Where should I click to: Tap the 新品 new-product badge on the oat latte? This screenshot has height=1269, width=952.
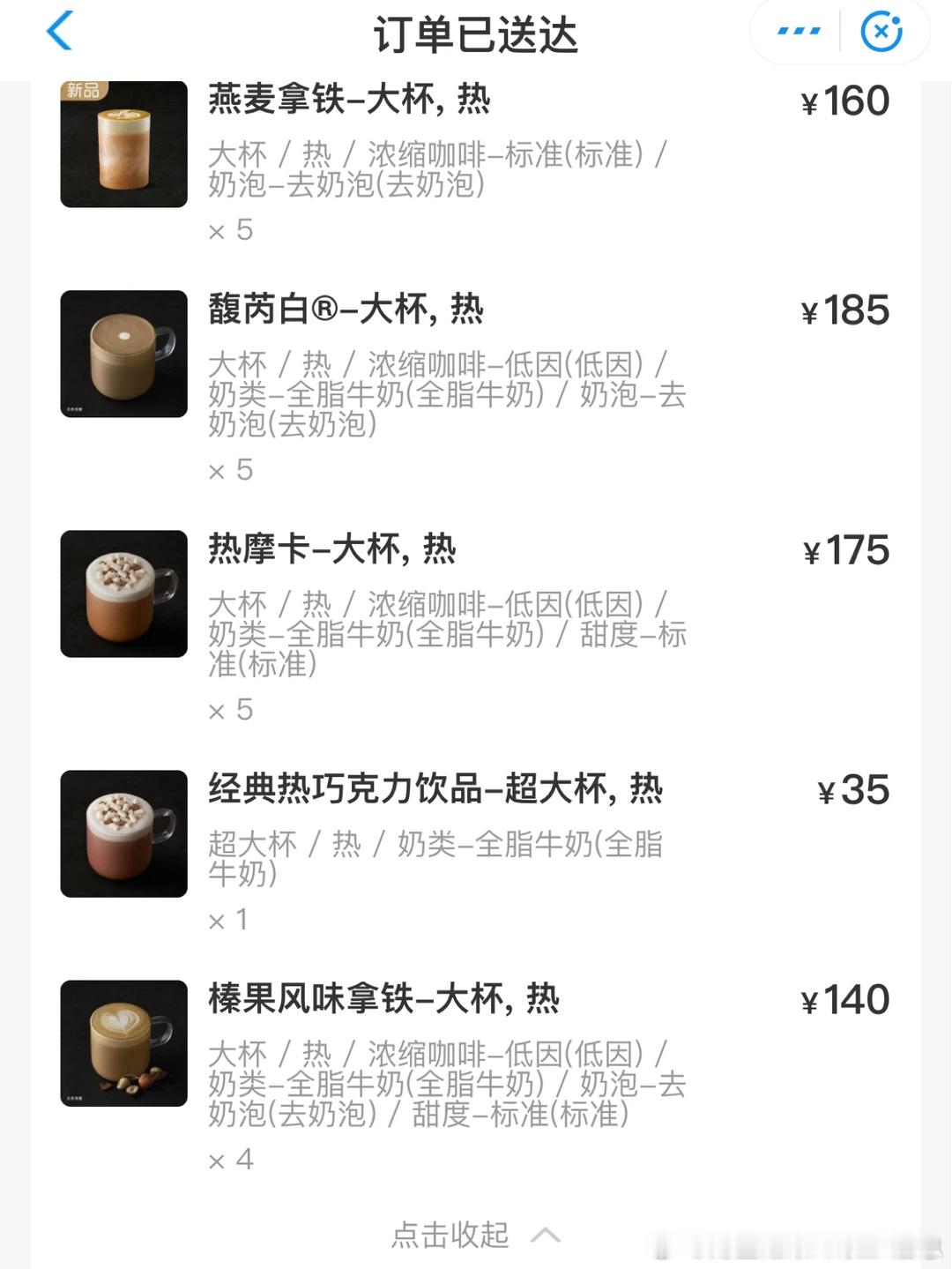point(83,91)
